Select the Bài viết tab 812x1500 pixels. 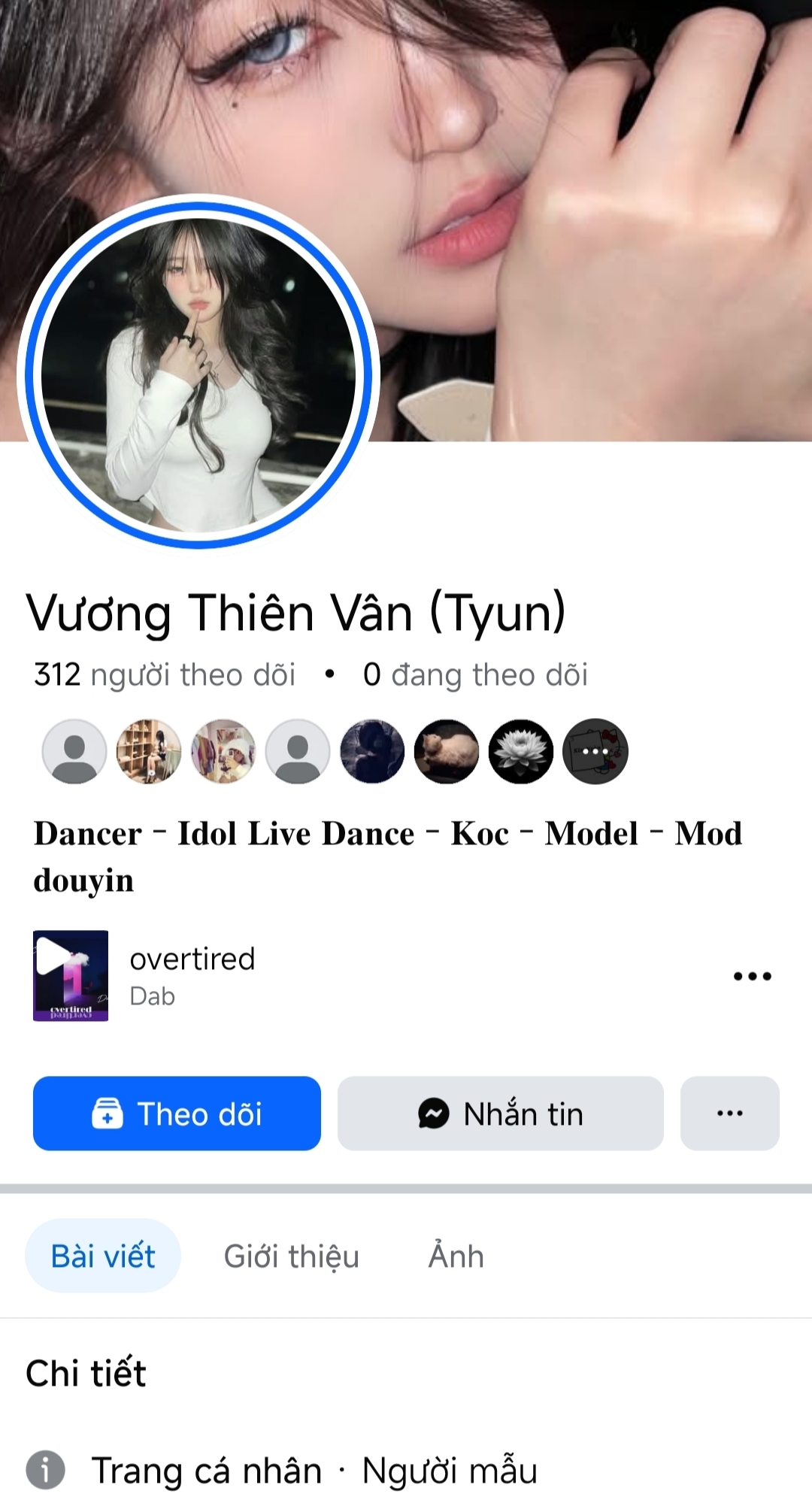(103, 1256)
